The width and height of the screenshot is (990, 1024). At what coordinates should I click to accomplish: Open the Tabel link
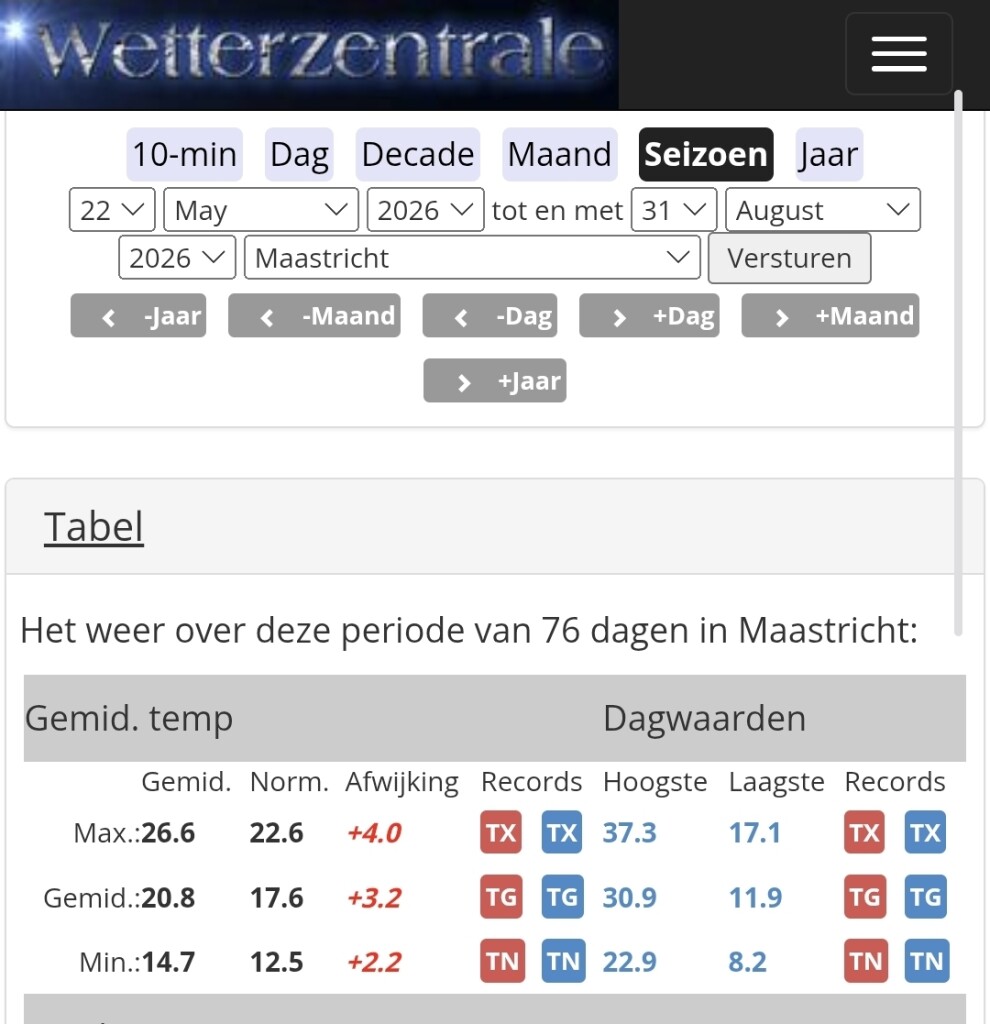click(93, 526)
